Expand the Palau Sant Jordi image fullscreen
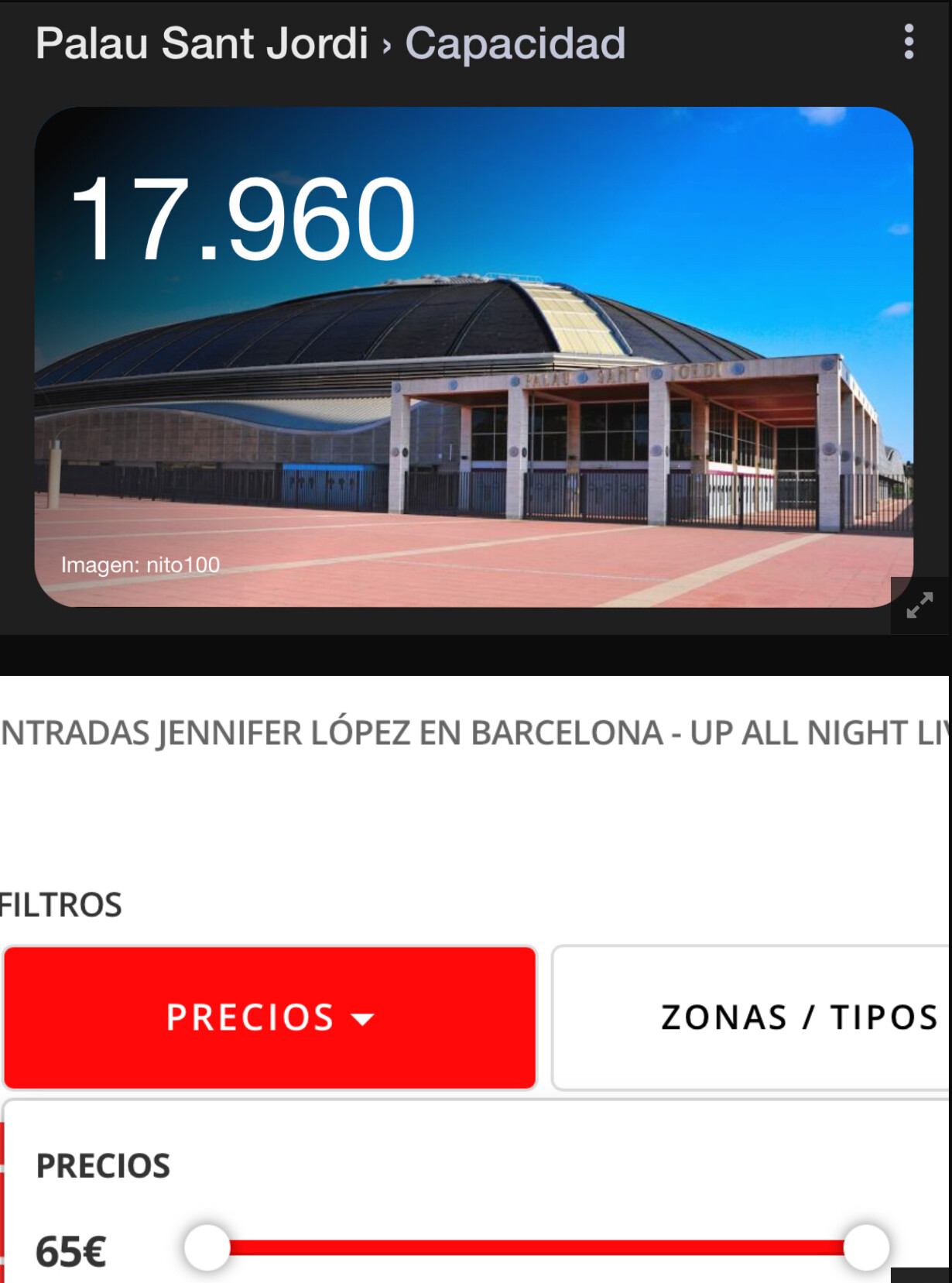The height and width of the screenshot is (1283, 952). coord(919,605)
